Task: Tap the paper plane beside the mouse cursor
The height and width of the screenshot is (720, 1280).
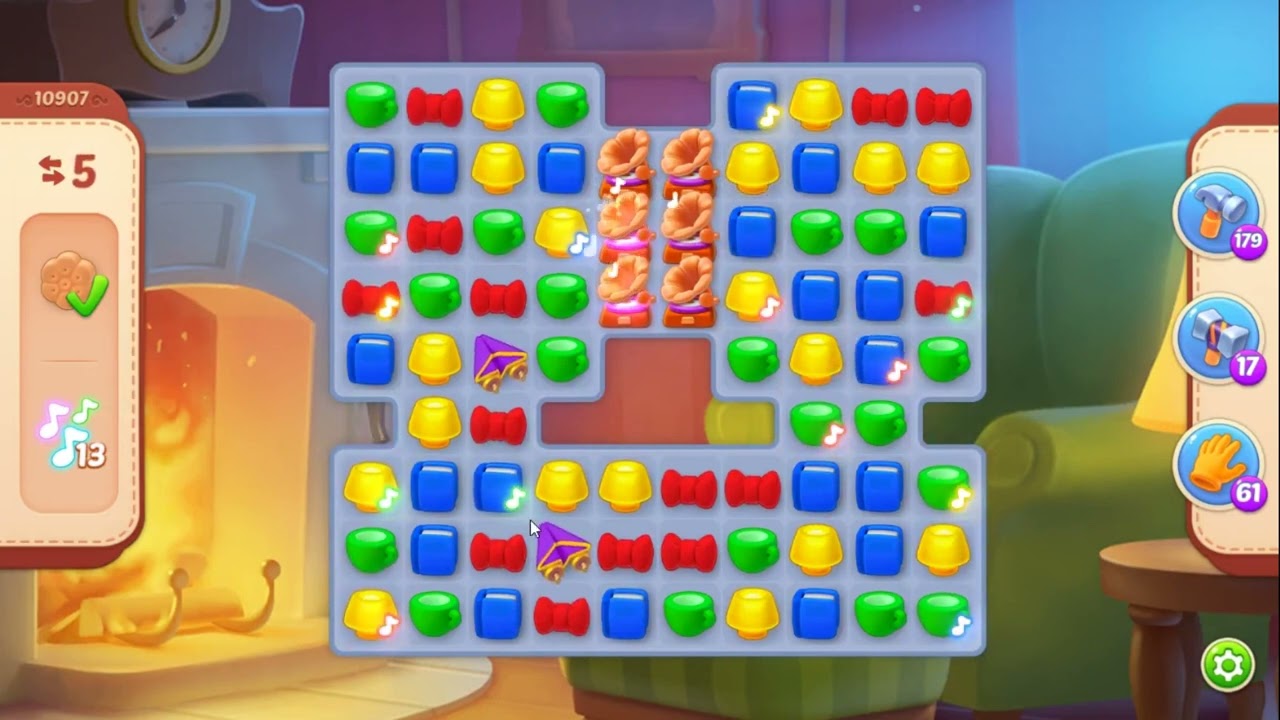Action: click(x=563, y=551)
